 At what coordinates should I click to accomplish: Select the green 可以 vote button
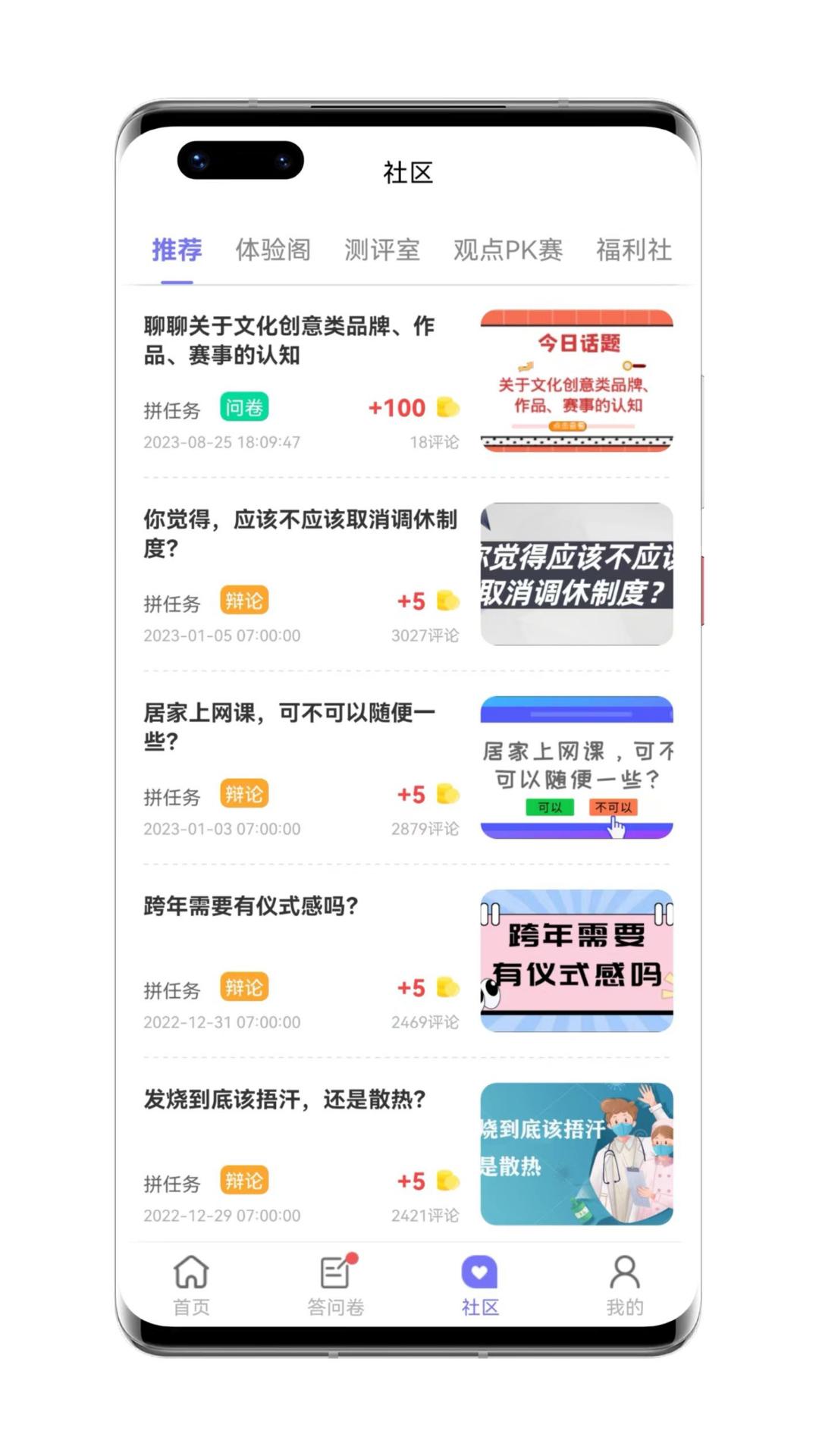[551, 807]
